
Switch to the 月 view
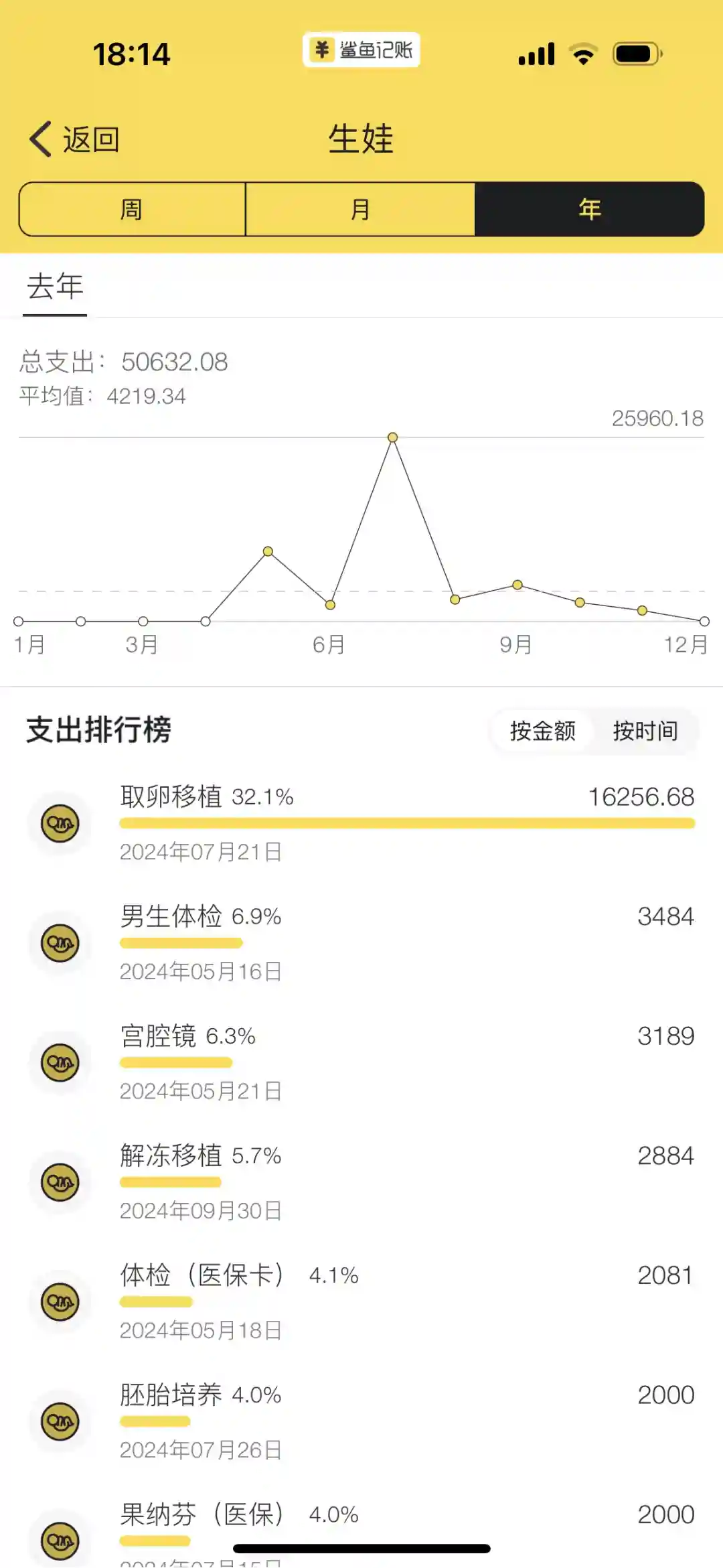(x=360, y=210)
